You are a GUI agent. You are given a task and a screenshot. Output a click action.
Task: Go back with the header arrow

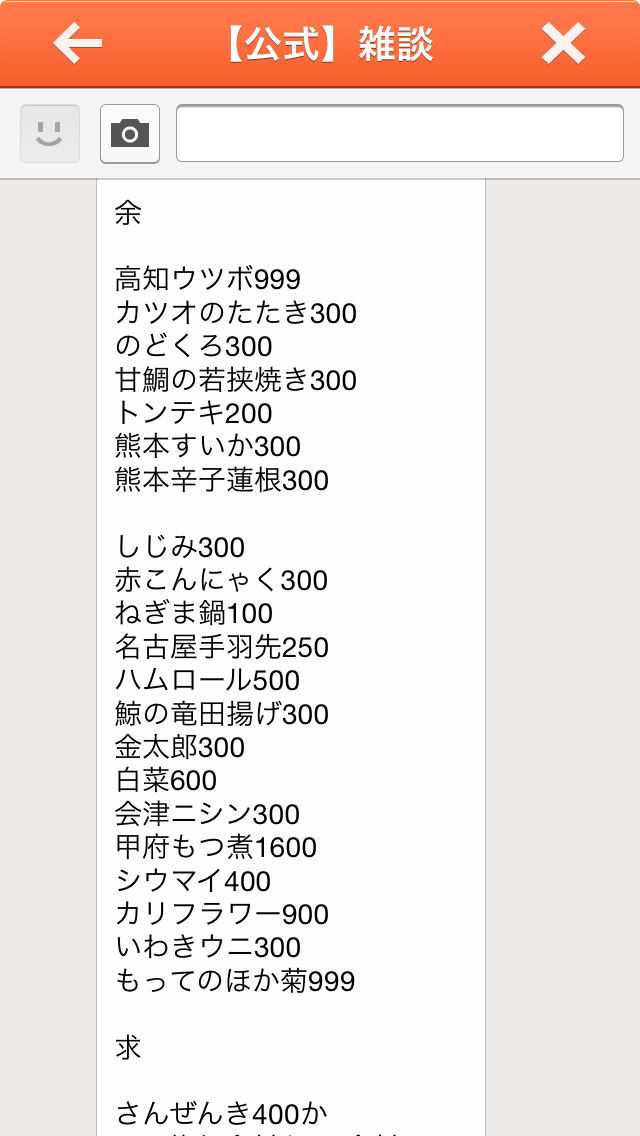click(x=78, y=43)
